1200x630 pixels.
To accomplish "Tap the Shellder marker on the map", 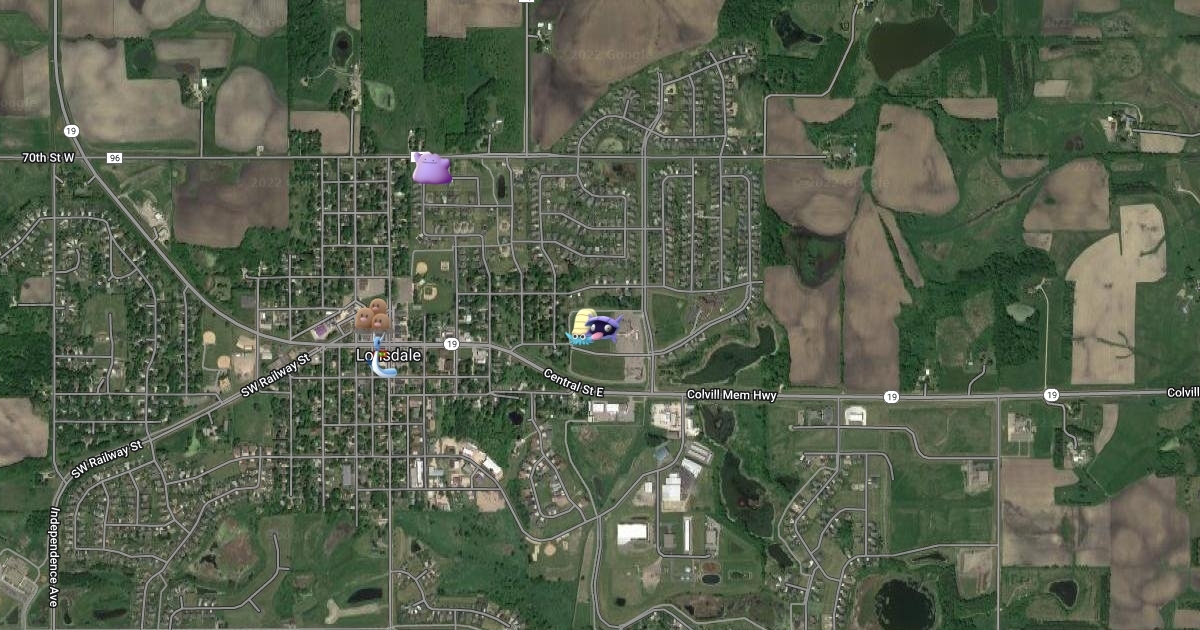I will (606, 328).
